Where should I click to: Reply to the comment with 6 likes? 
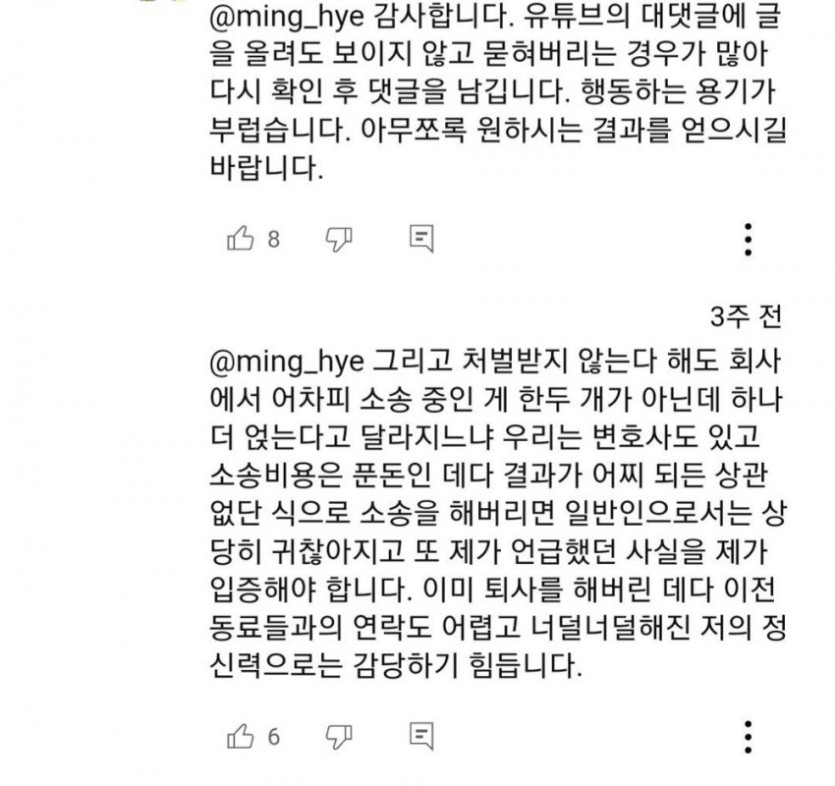point(421,737)
